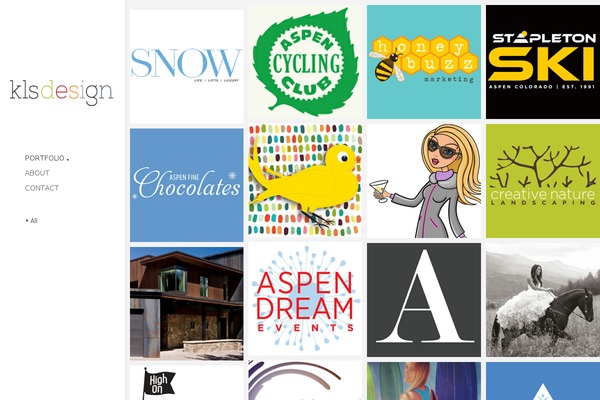Open the Portfolio menu link
The width and height of the screenshot is (600, 400).
[x=45, y=158]
